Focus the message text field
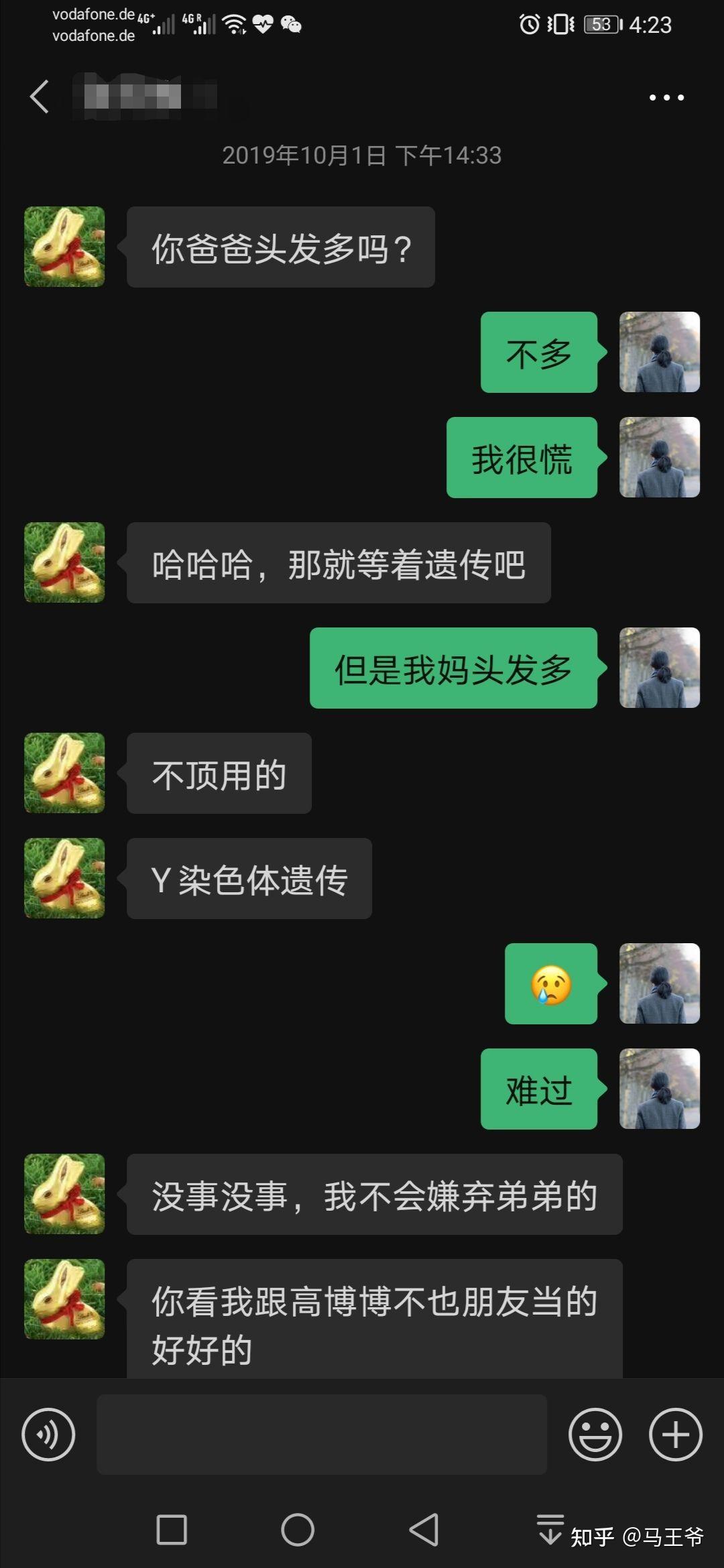The image size is (724, 1568). [322, 1434]
